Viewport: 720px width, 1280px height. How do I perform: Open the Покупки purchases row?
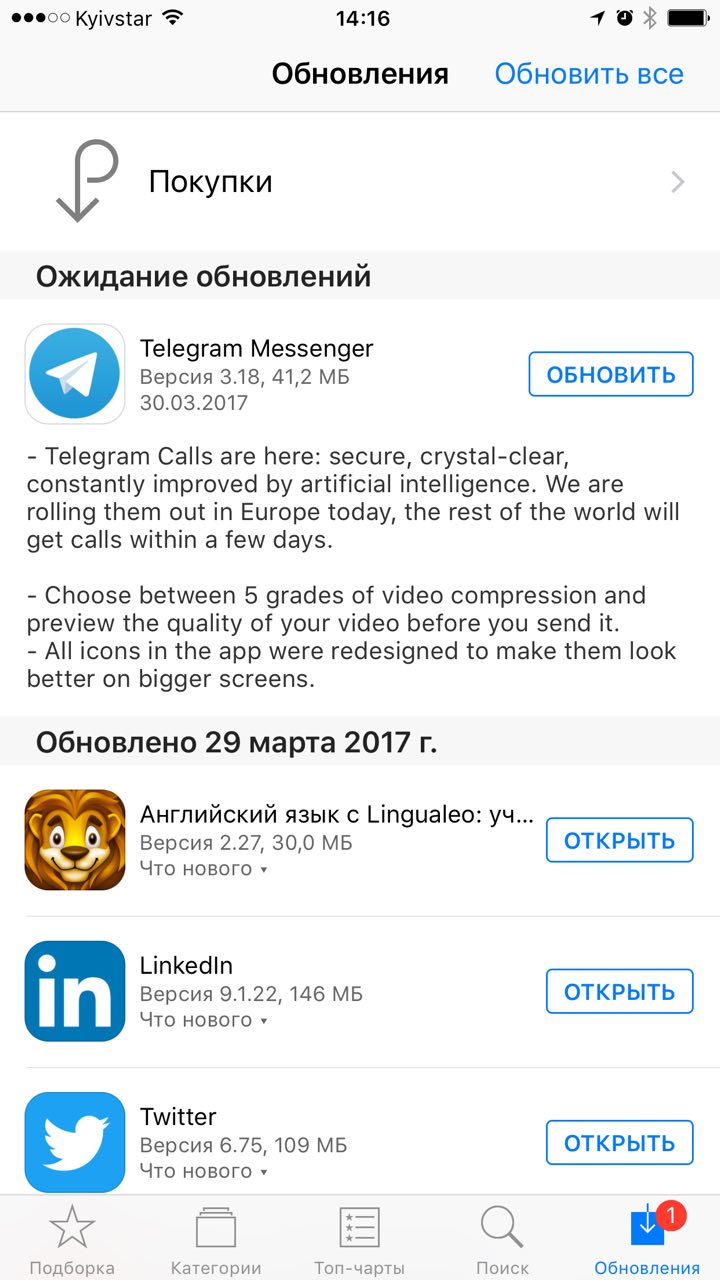point(360,182)
